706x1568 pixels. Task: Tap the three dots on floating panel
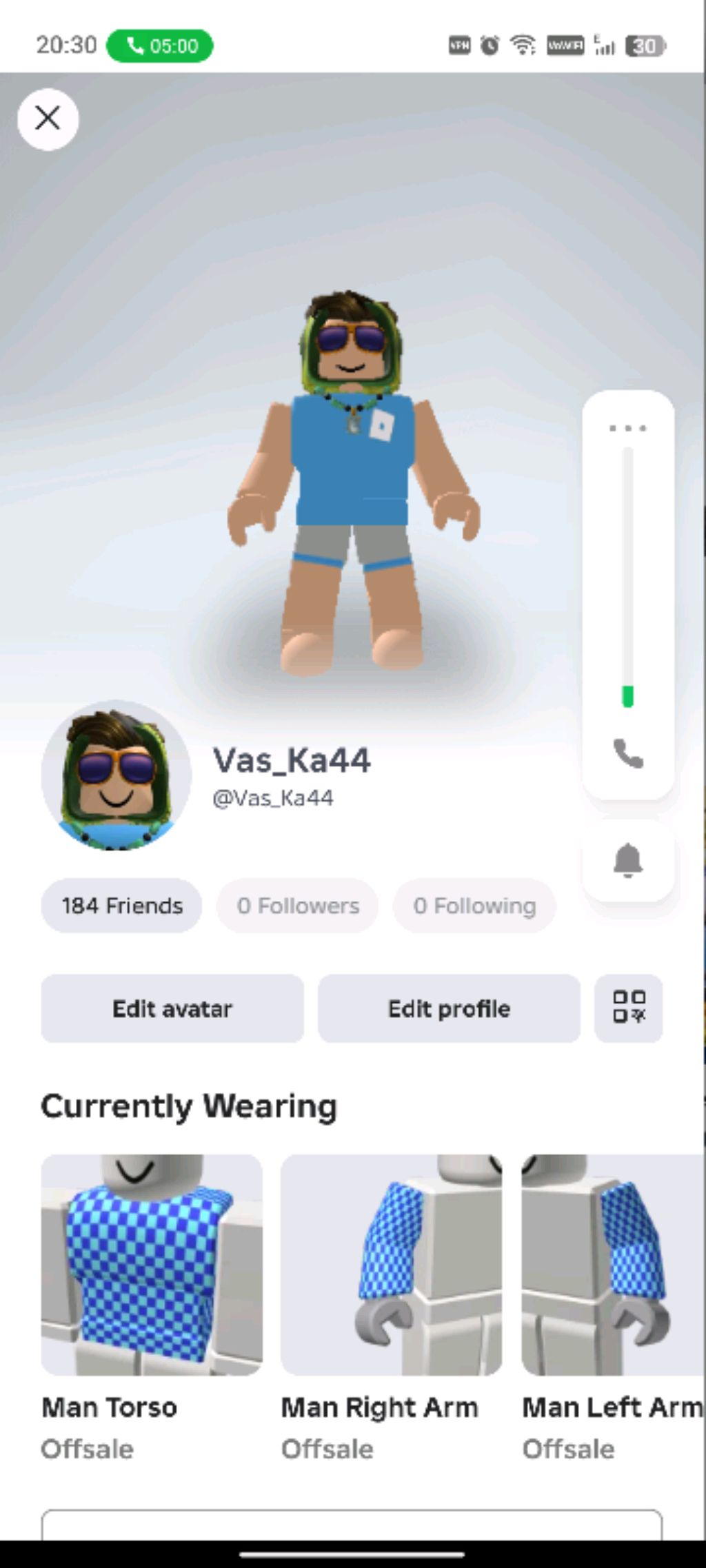[628, 428]
